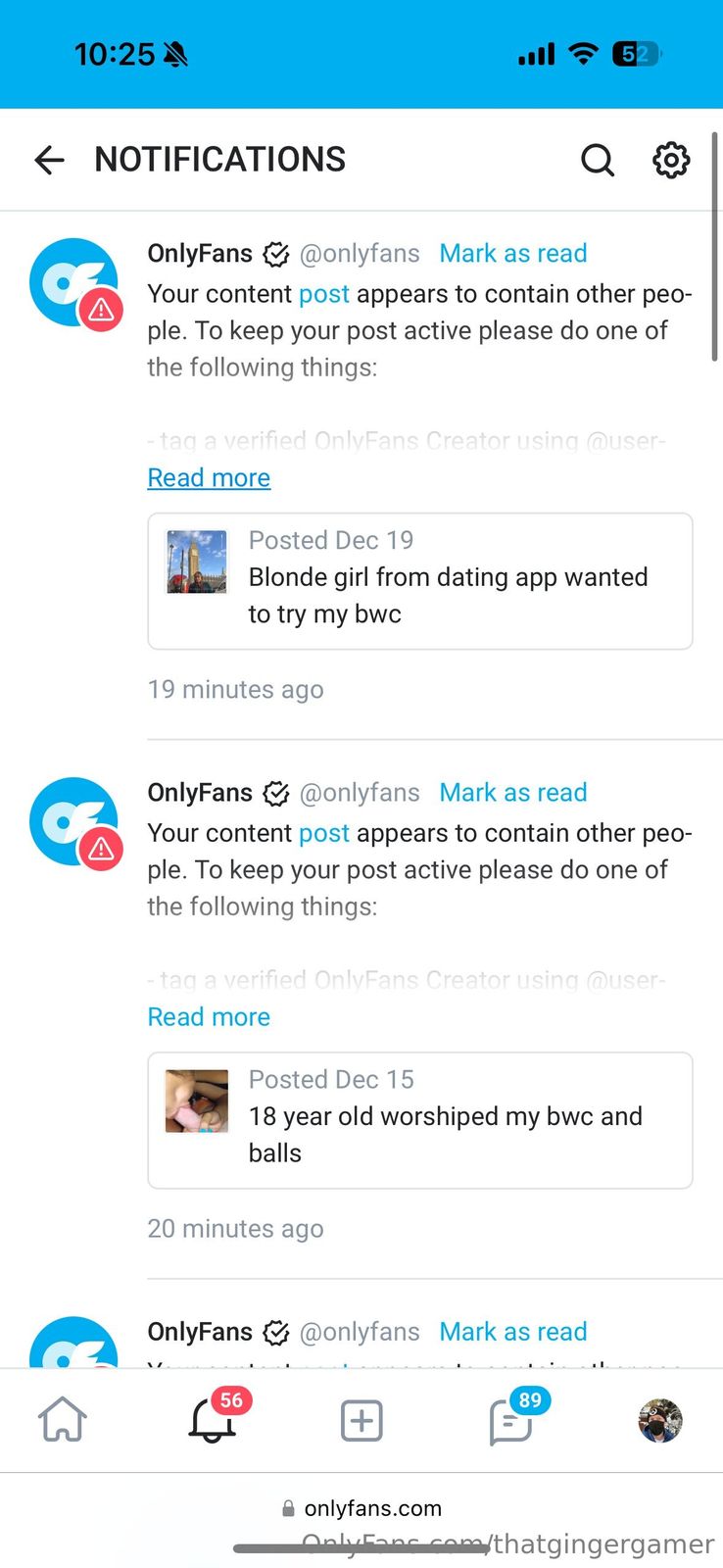
Task: Open notifications search
Action: (x=598, y=160)
